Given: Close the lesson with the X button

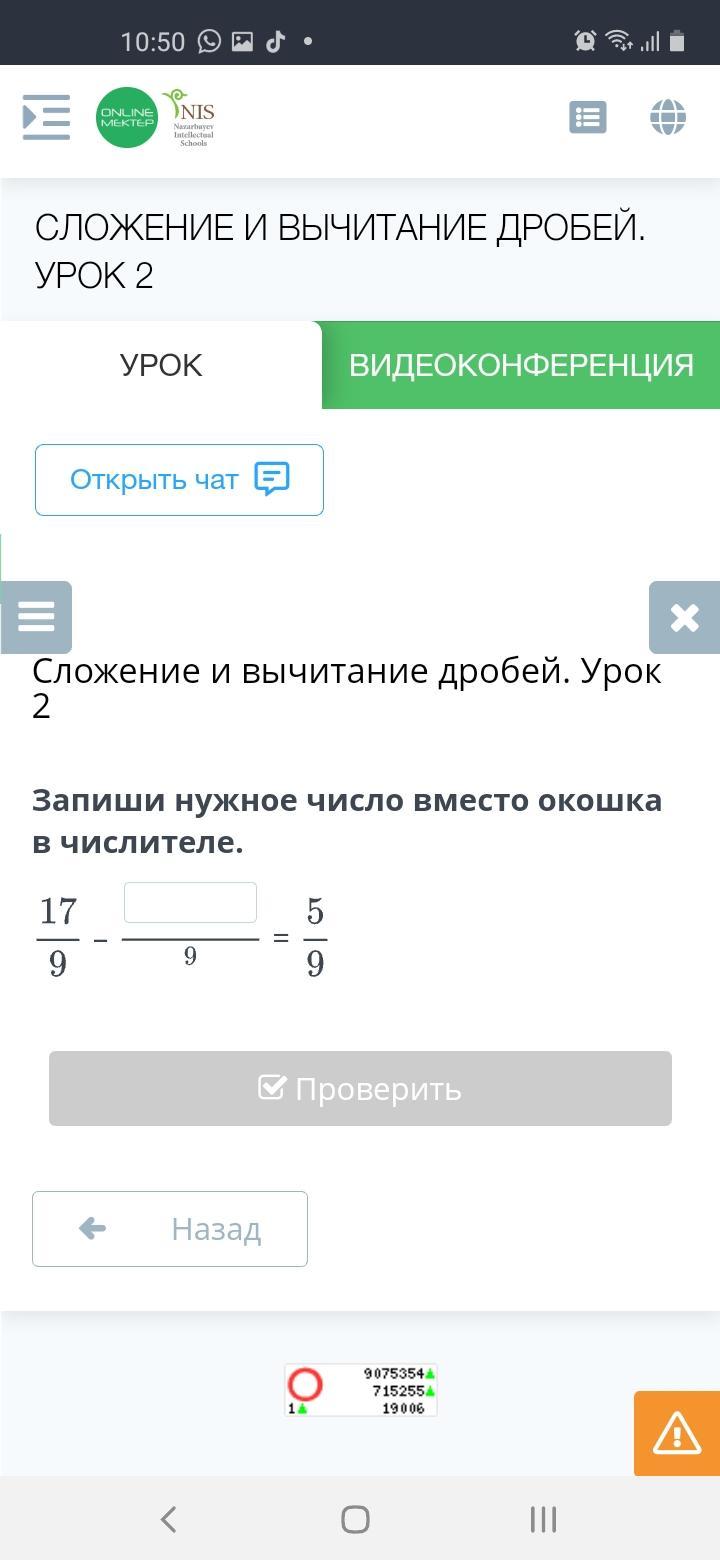Looking at the screenshot, I should tap(684, 617).
